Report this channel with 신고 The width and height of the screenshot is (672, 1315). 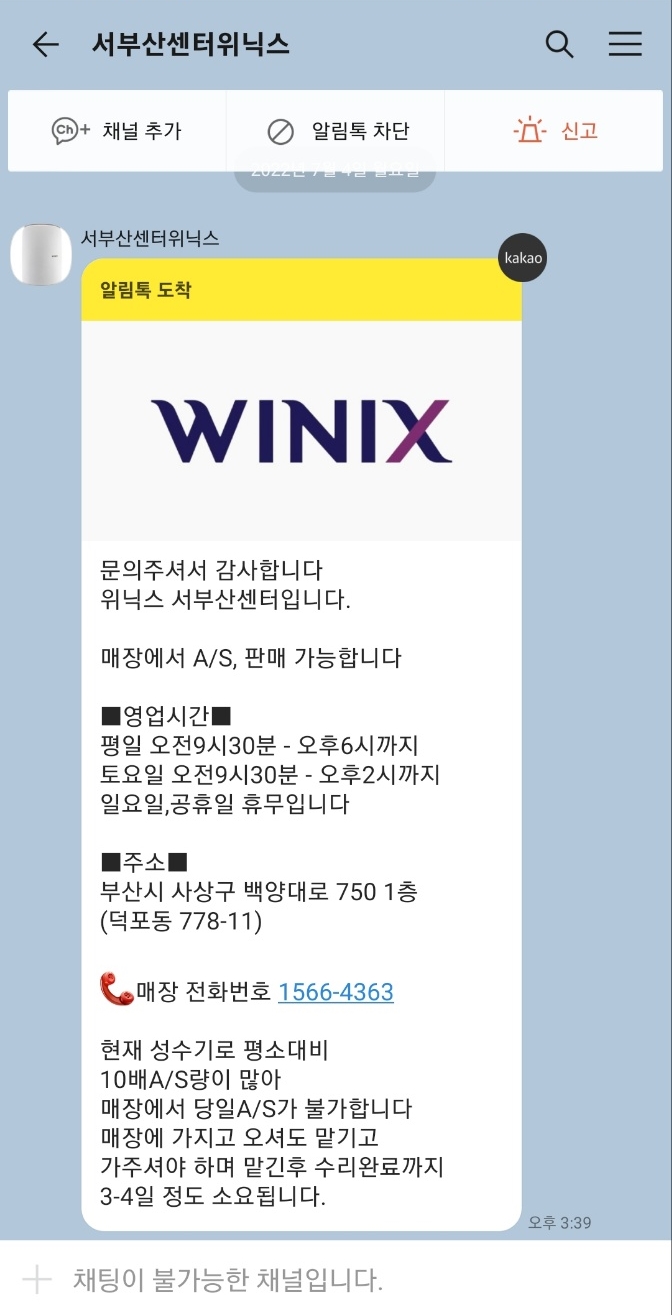pyautogui.click(x=555, y=131)
